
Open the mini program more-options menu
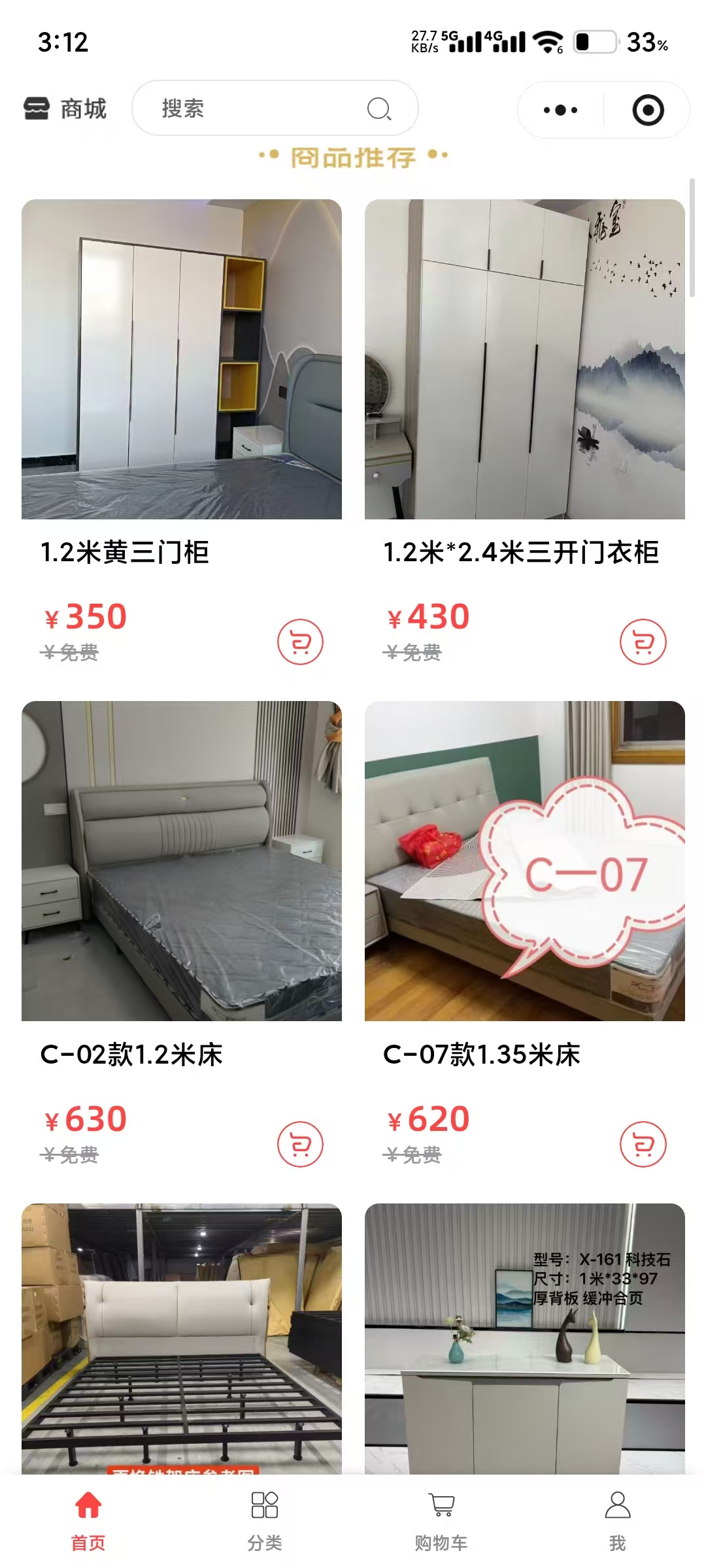[x=560, y=110]
